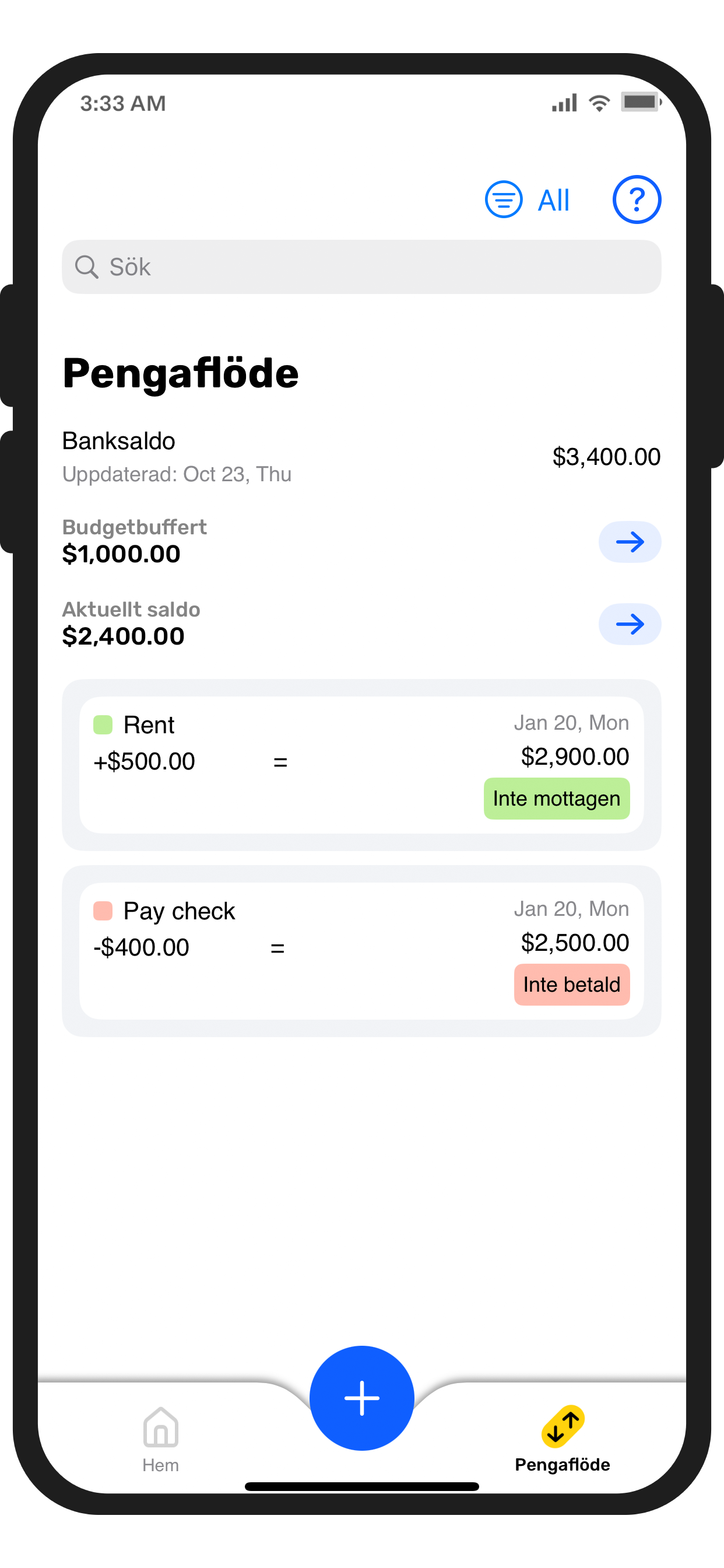Open the Banksaldo balance row
The width and height of the screenshot is (724, 1568).
pyautogui.click(x=361, y=457)
